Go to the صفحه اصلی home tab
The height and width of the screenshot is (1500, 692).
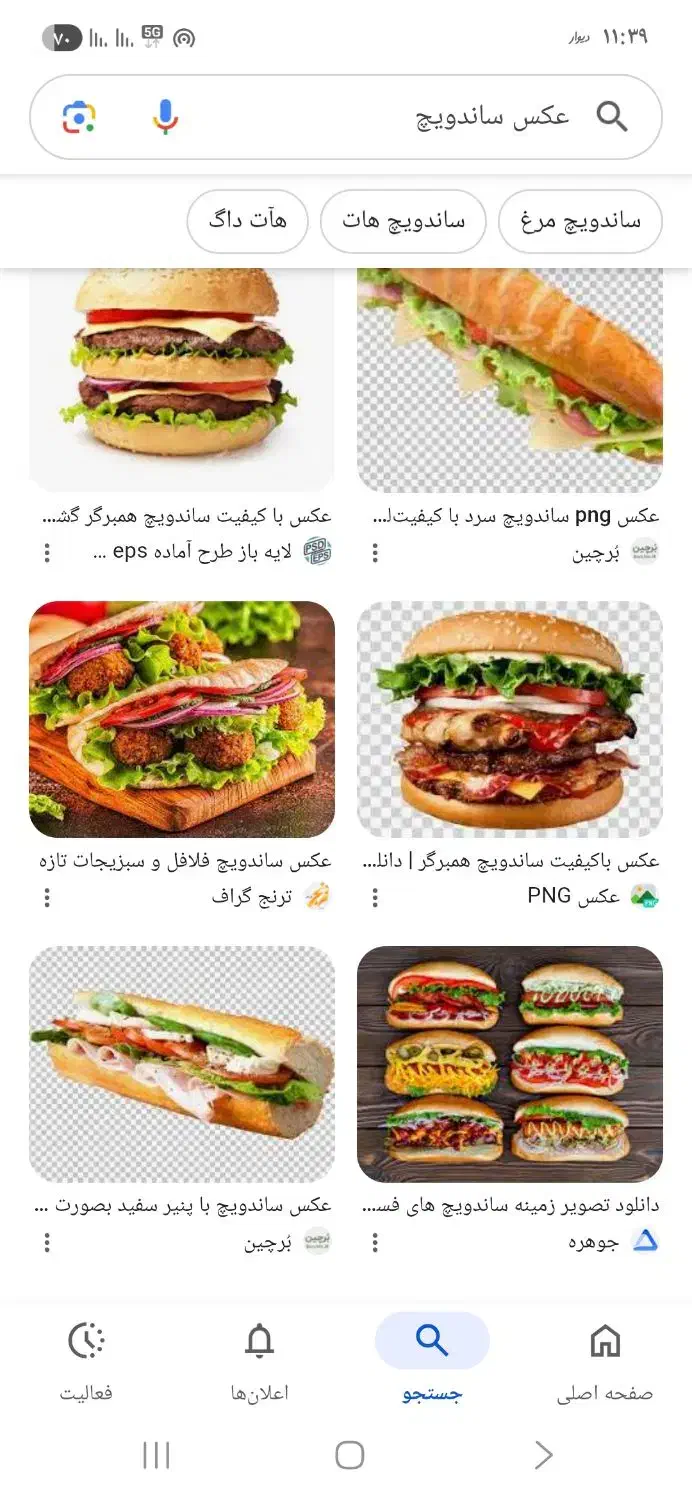click(605, 1359)
